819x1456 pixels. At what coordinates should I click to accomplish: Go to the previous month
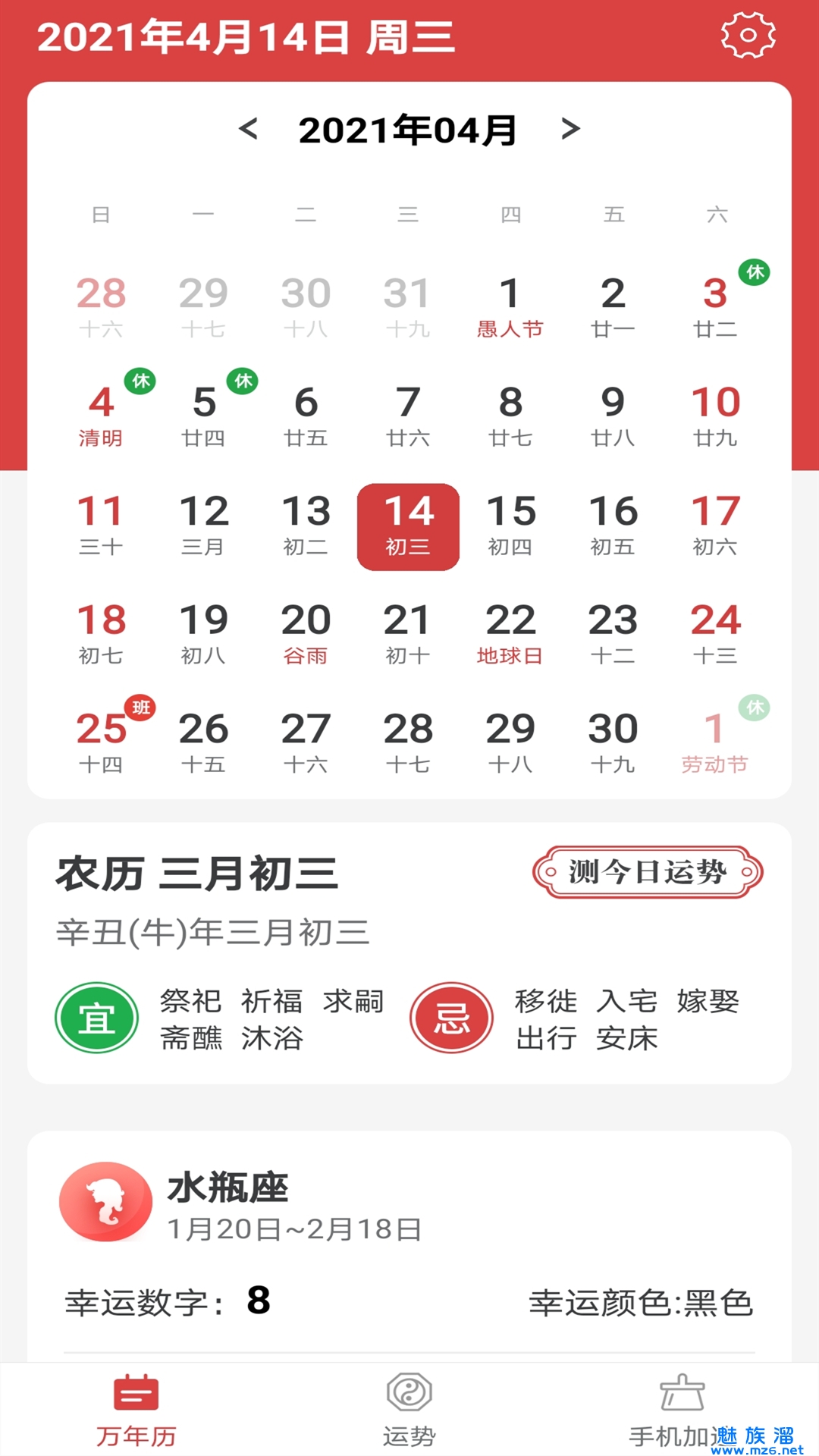click(x=248, y=129)
